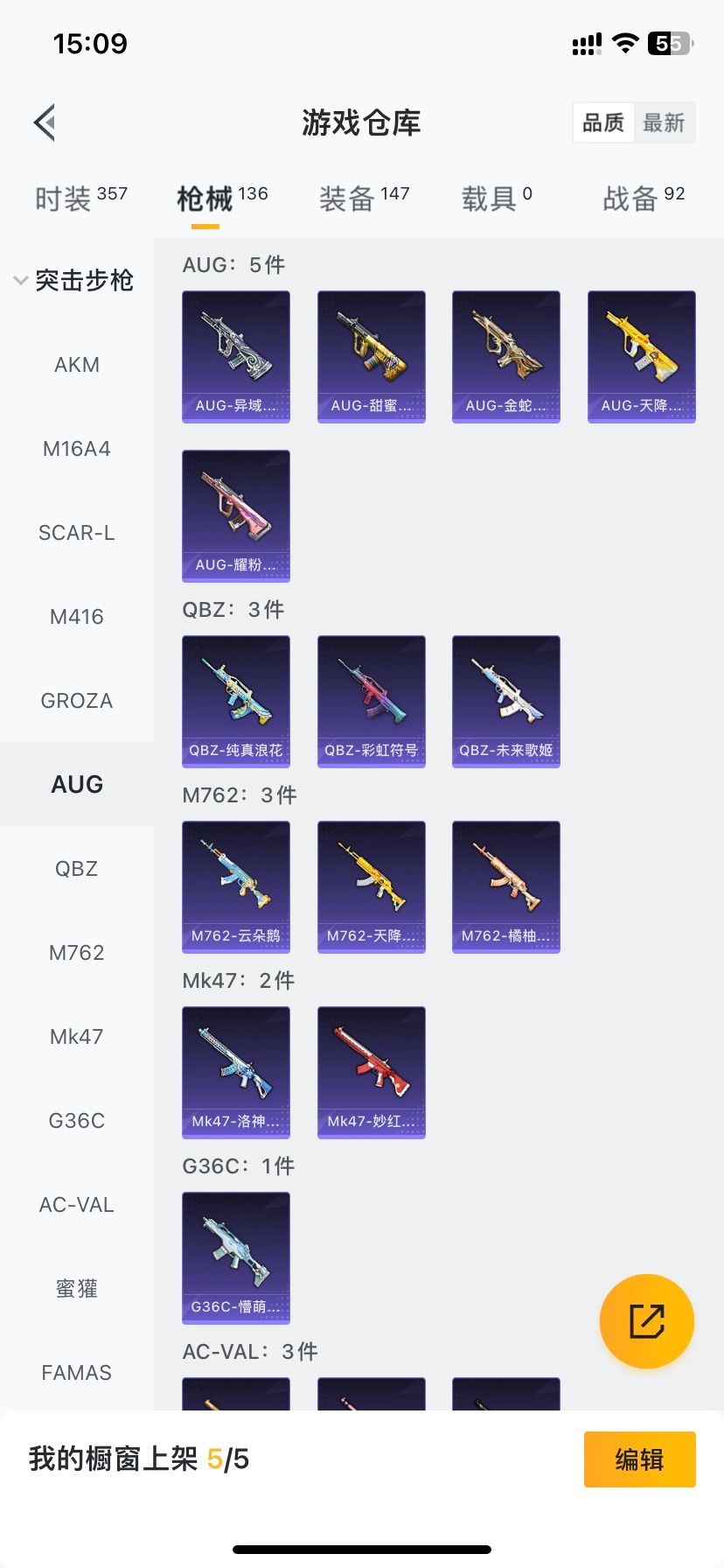Jump to FAMAS in the side list
This screenshot has height=1568, width=724.
pyautogui.click(x=77, y=1373)
